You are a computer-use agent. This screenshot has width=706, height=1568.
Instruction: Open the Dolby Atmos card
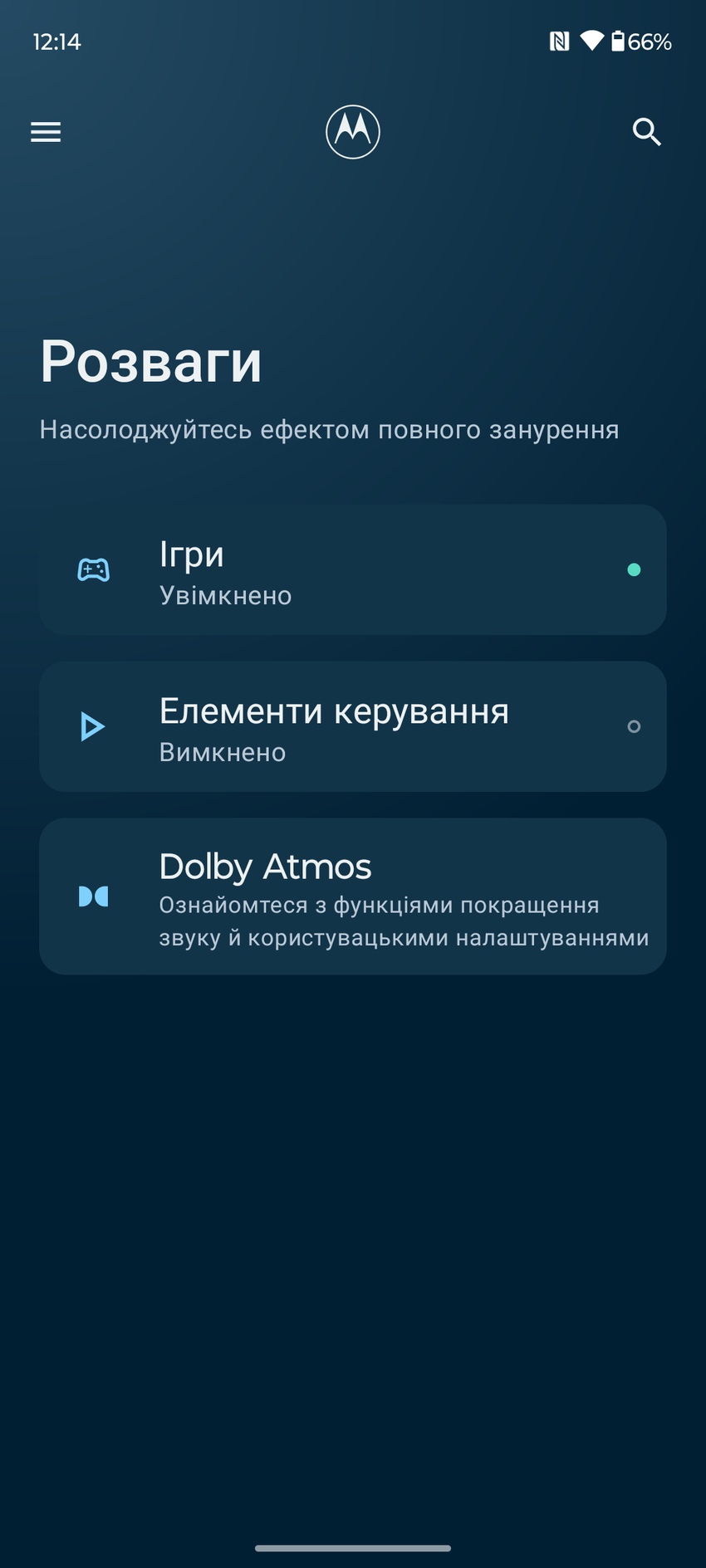pos(352,896)
